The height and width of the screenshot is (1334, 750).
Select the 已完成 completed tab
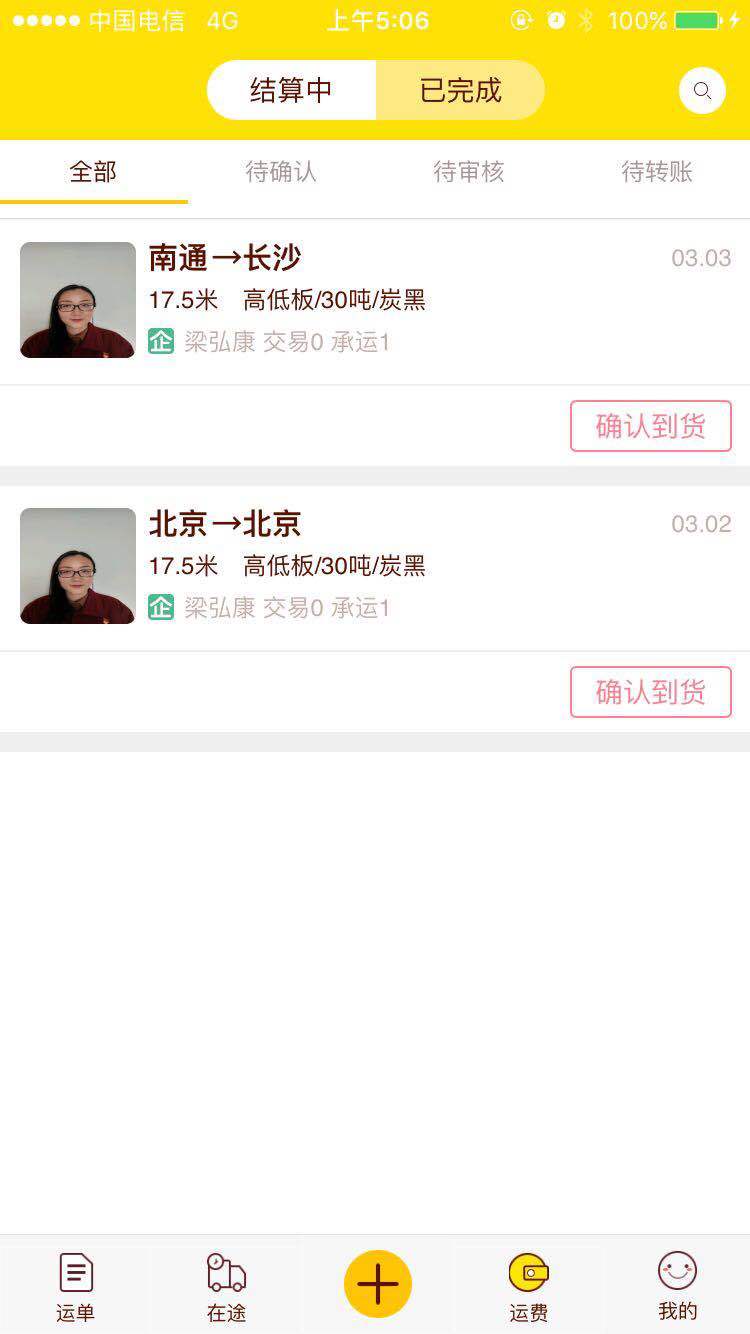[x=460, y=90]
